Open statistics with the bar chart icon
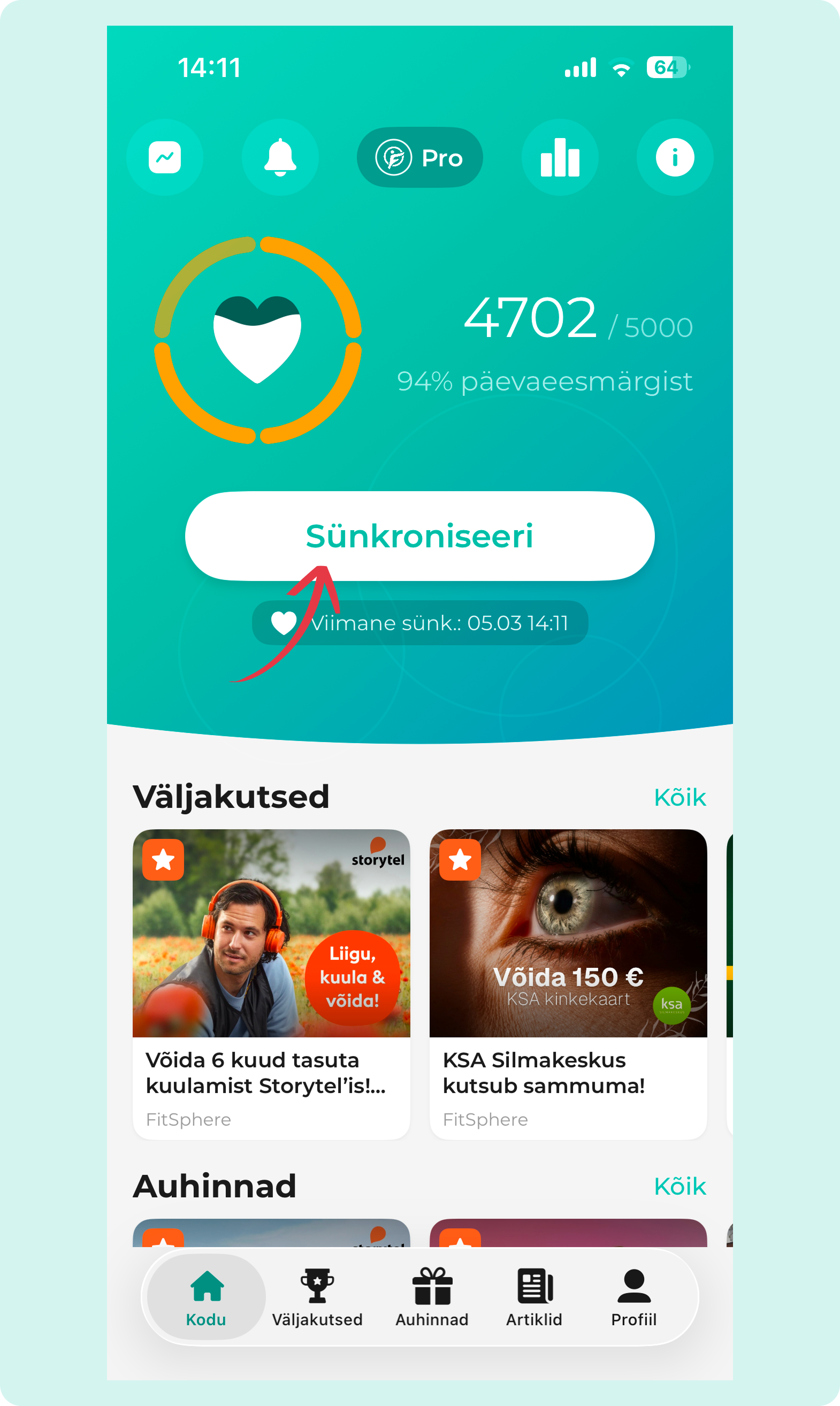Screen dimensions: 840x1406 559,157
